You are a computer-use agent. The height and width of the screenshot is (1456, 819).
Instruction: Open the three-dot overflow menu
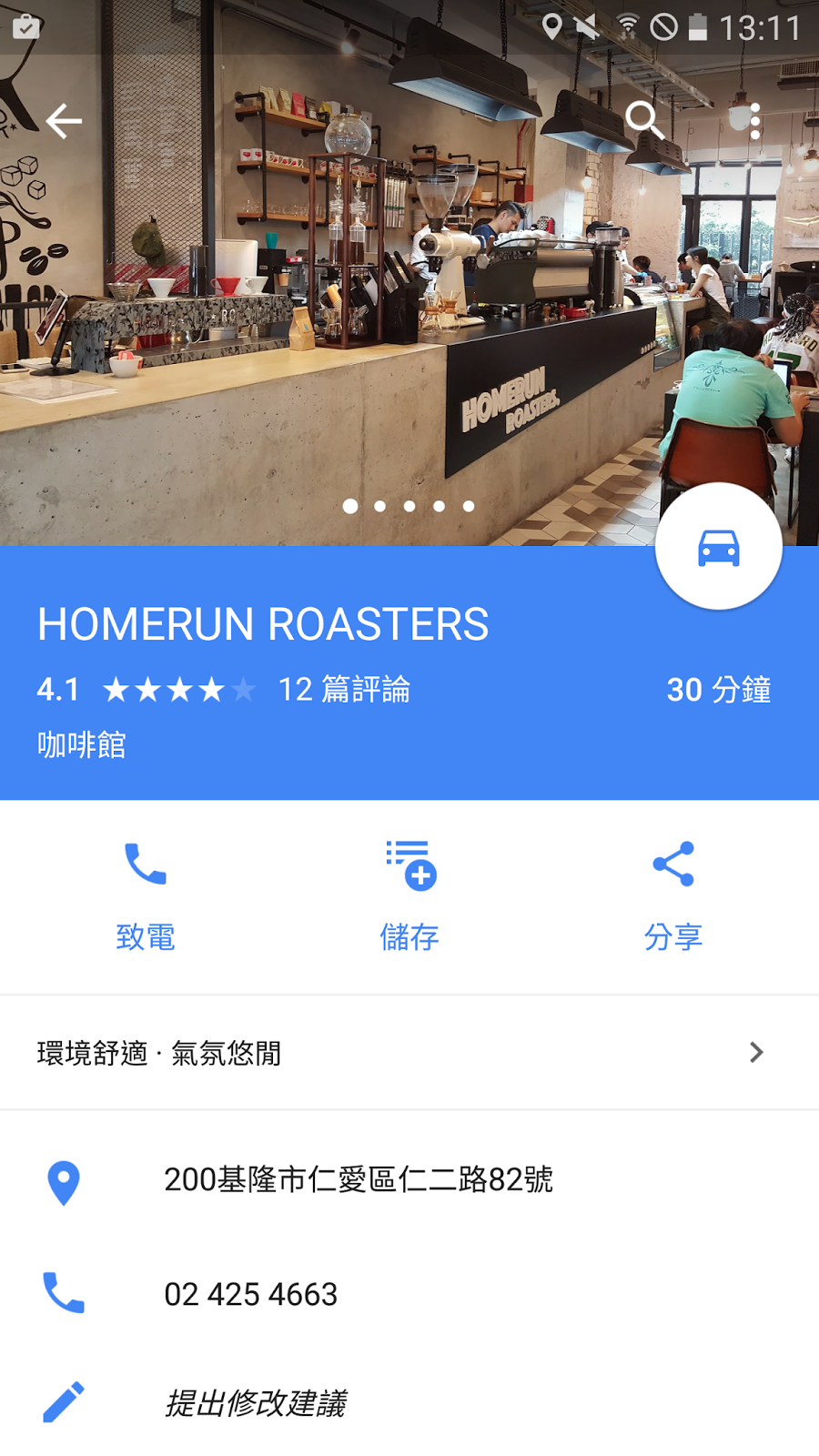coord(755,121)
